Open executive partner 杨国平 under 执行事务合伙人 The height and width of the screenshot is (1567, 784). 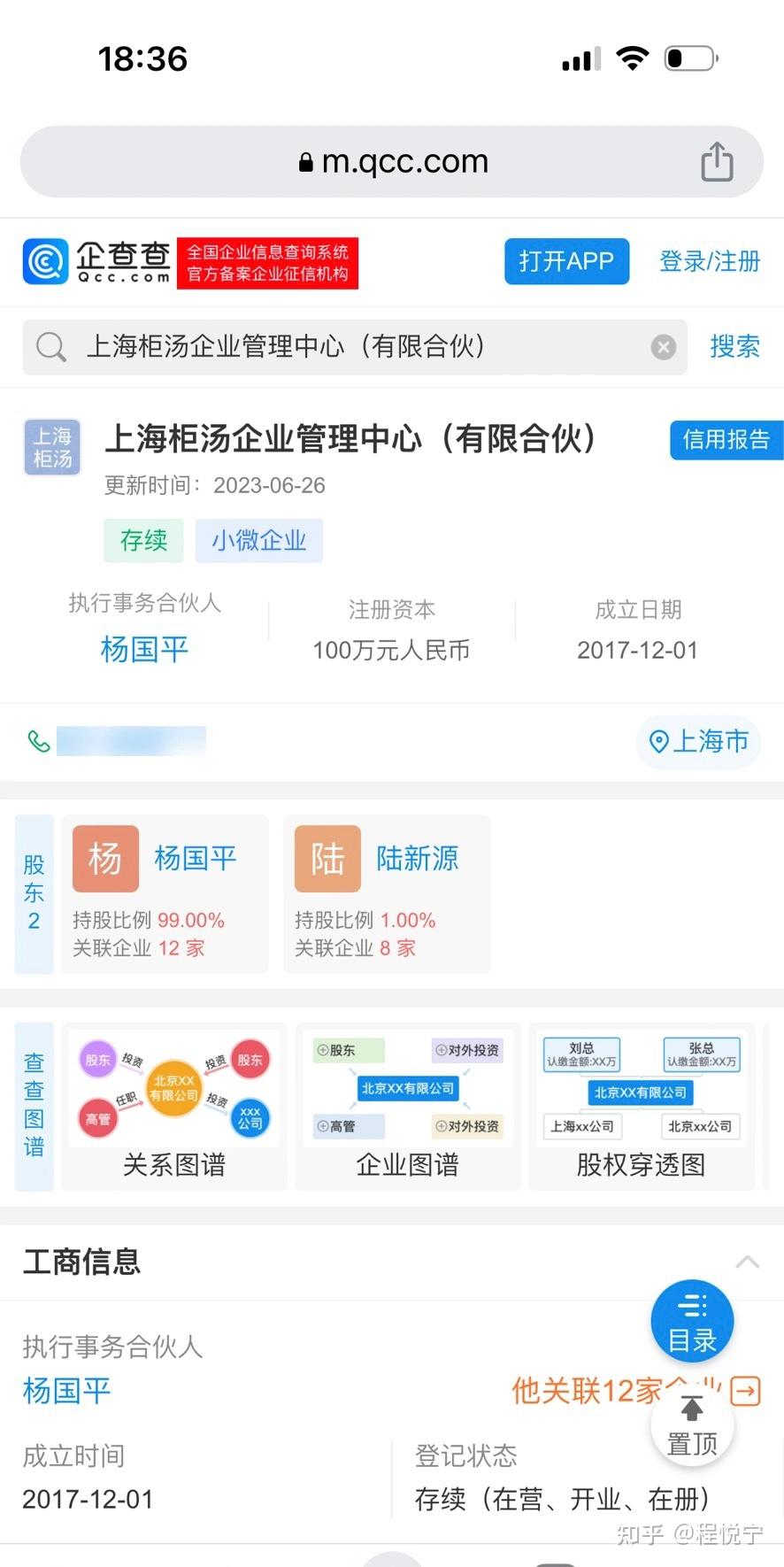144,650
